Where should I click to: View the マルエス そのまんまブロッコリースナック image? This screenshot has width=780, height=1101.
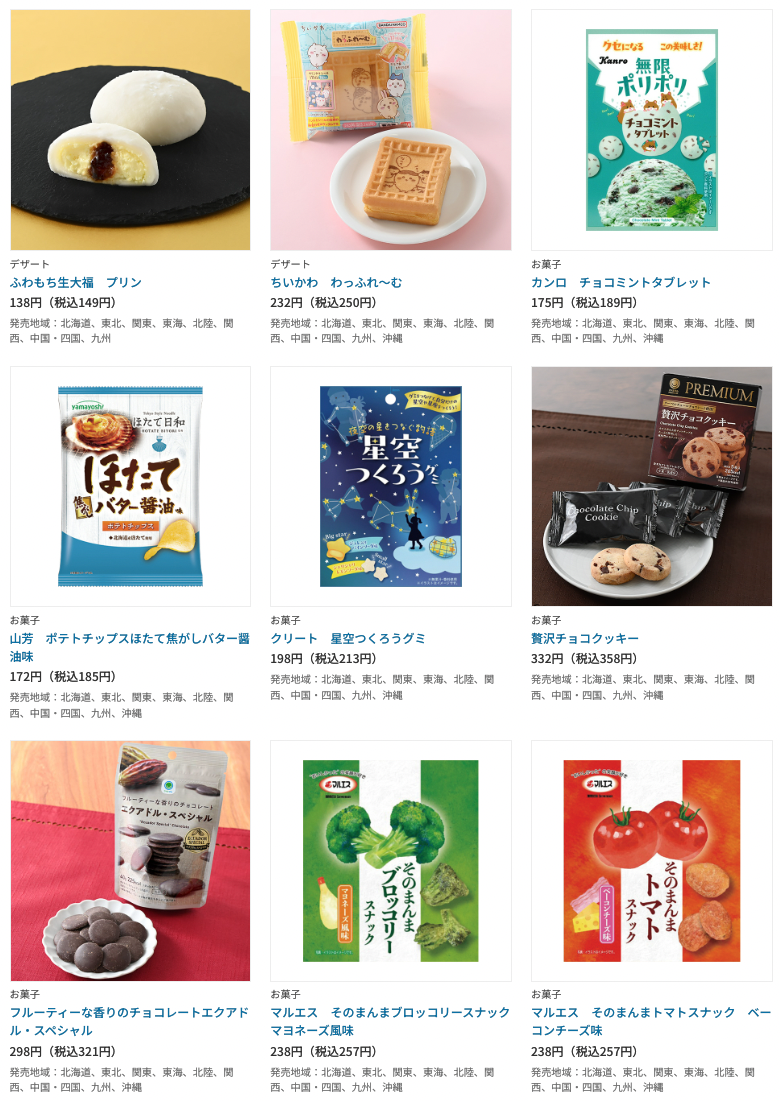coord(391,861)
